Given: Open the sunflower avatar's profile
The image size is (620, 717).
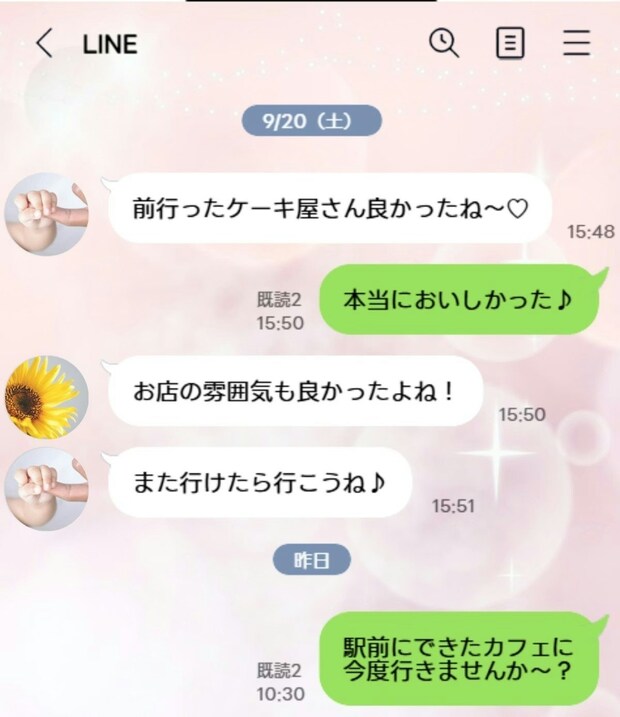Looking at the screenshot, I should coord(42,396).
